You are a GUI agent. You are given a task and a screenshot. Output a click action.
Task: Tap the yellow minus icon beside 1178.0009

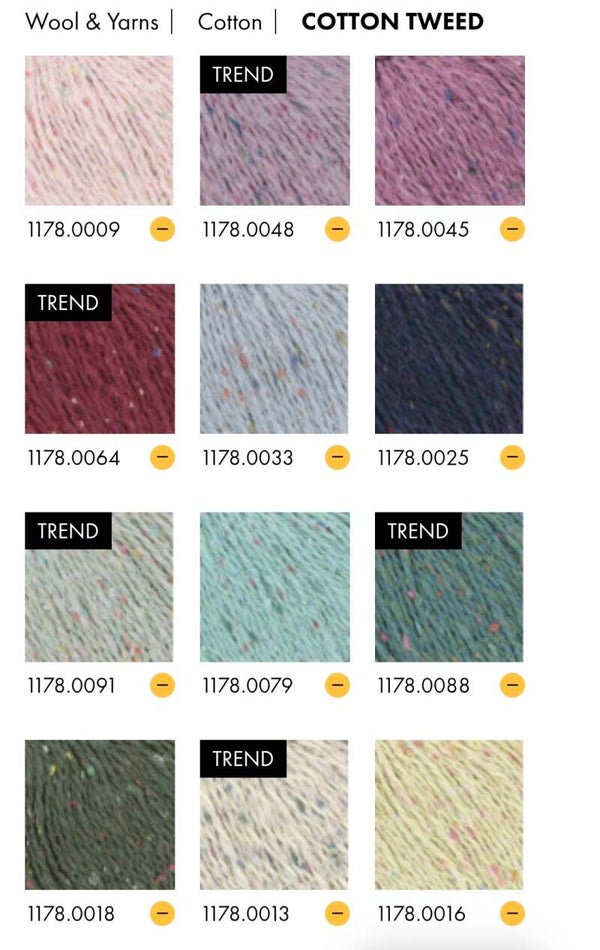click(x=162, y=229)
